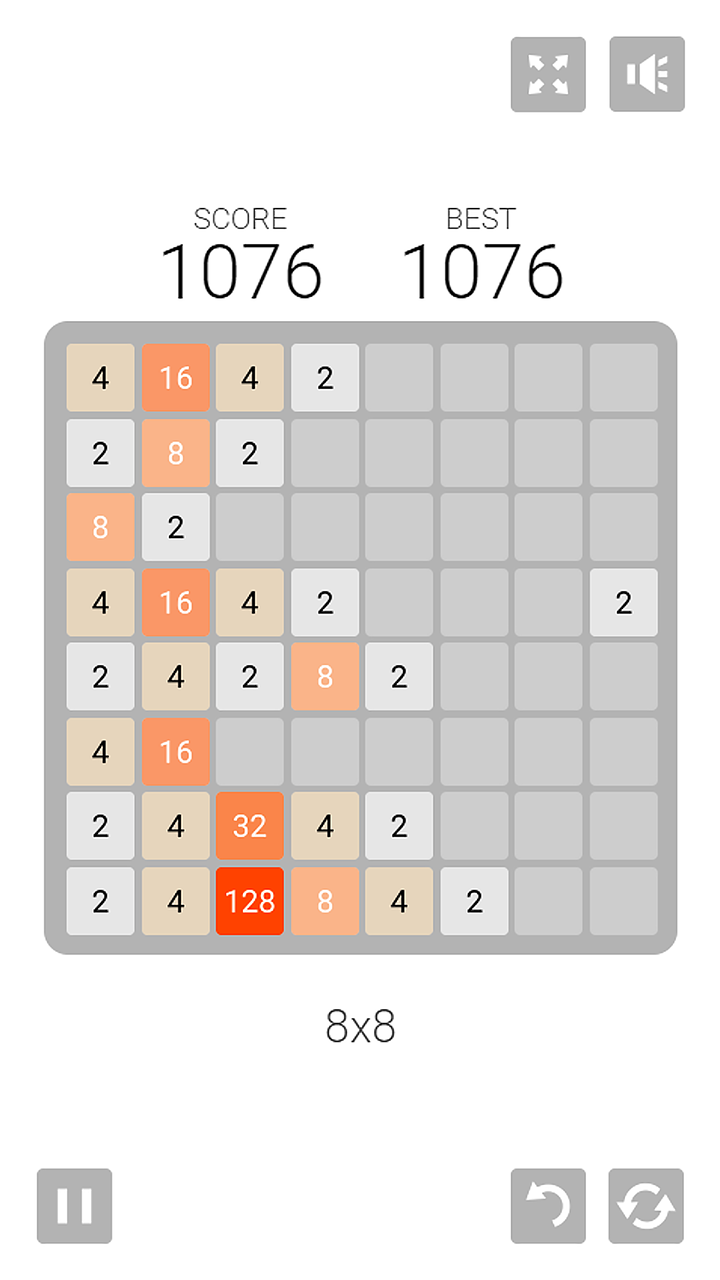Pause the game
The image size is (720, 1280).
point(75,1206)
